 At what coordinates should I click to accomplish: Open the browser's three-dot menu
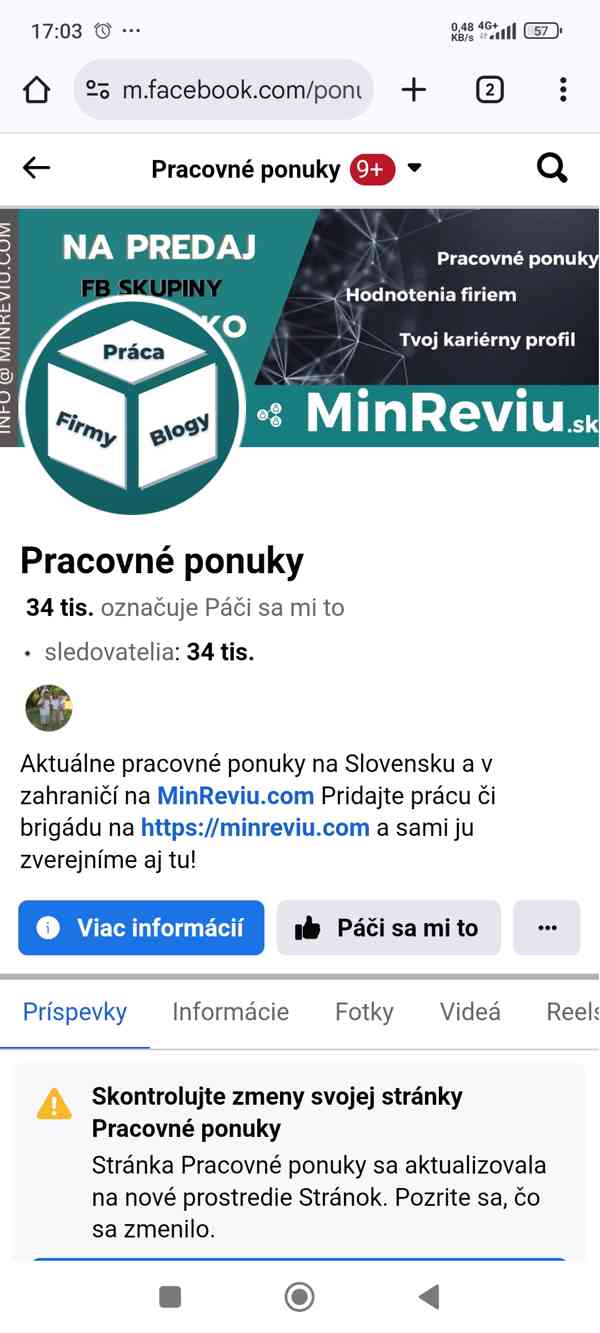click(563, 90)
